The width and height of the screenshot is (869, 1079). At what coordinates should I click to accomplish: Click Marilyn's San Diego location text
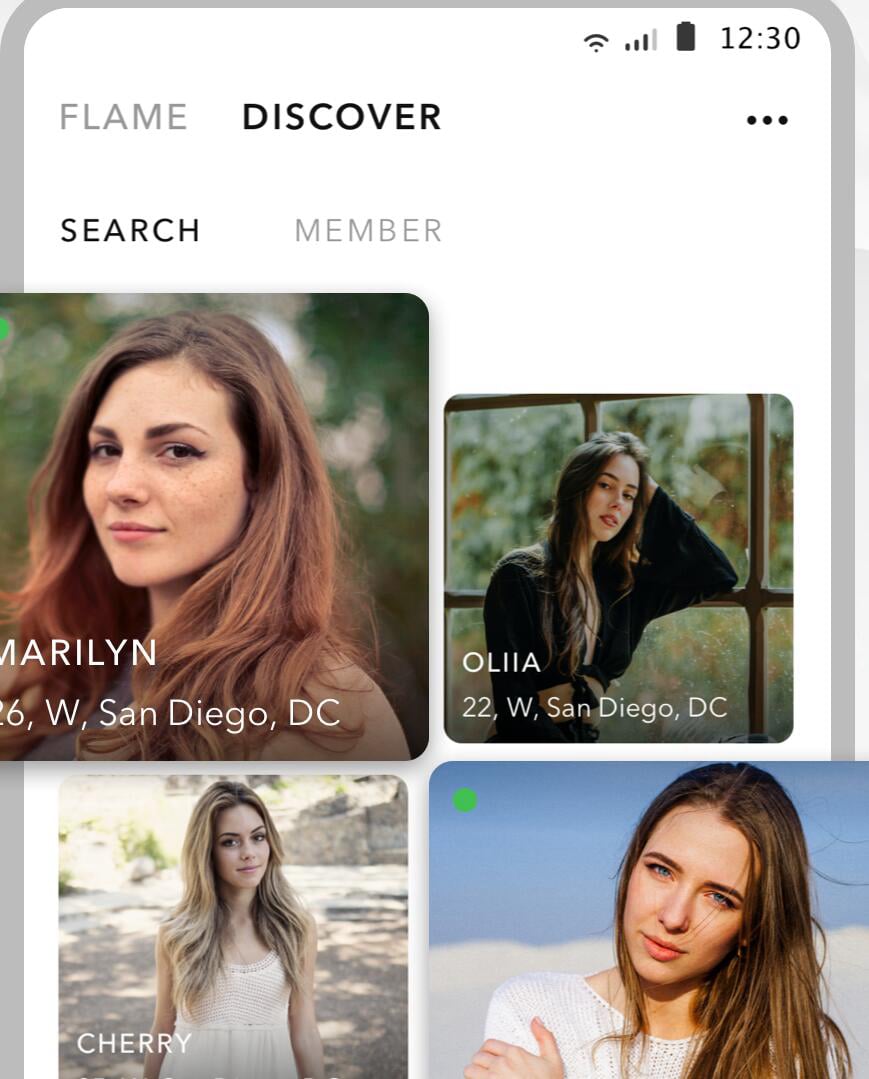[x=170, y=713]
